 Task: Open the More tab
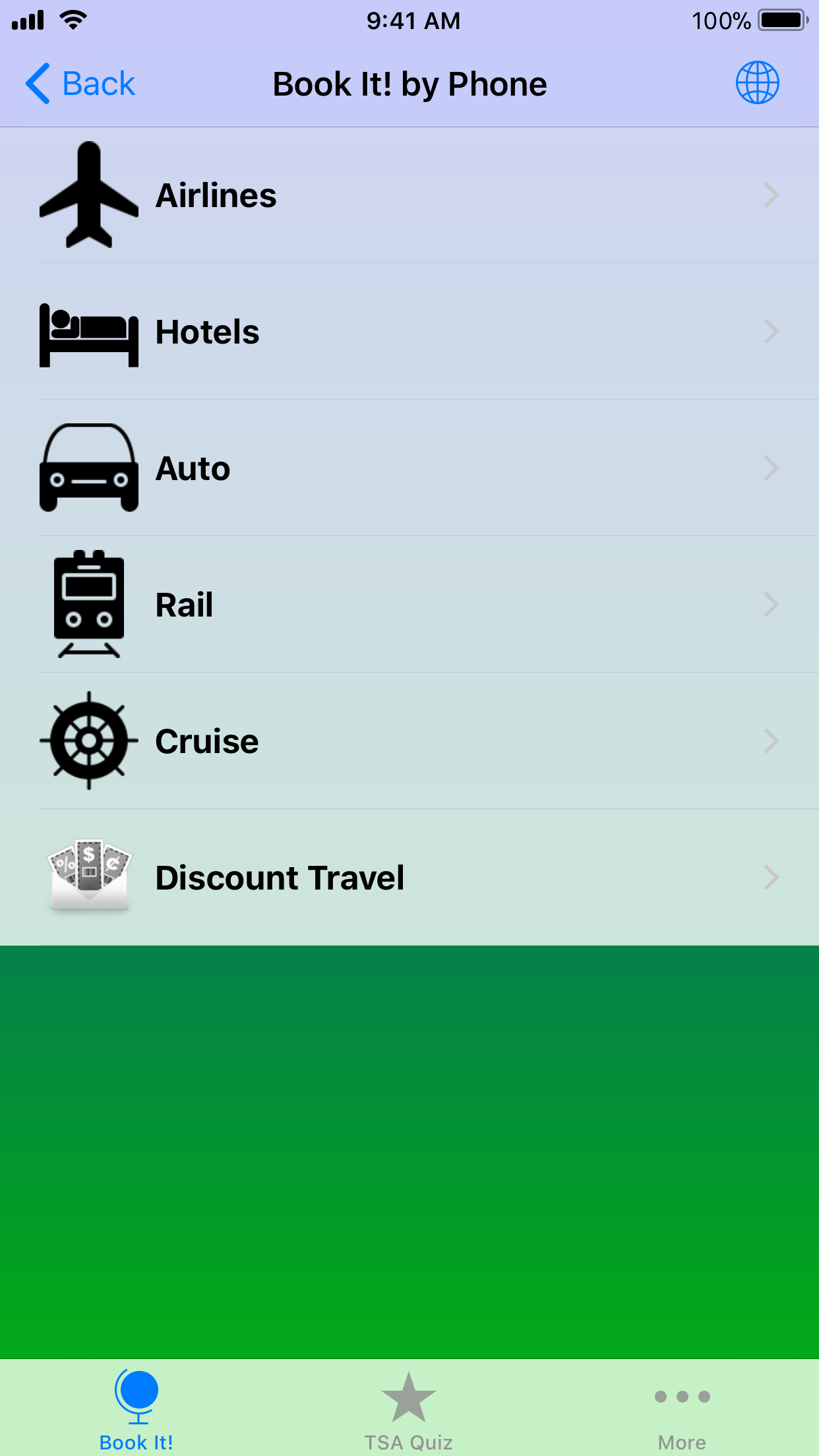[x=682, y=1409]
